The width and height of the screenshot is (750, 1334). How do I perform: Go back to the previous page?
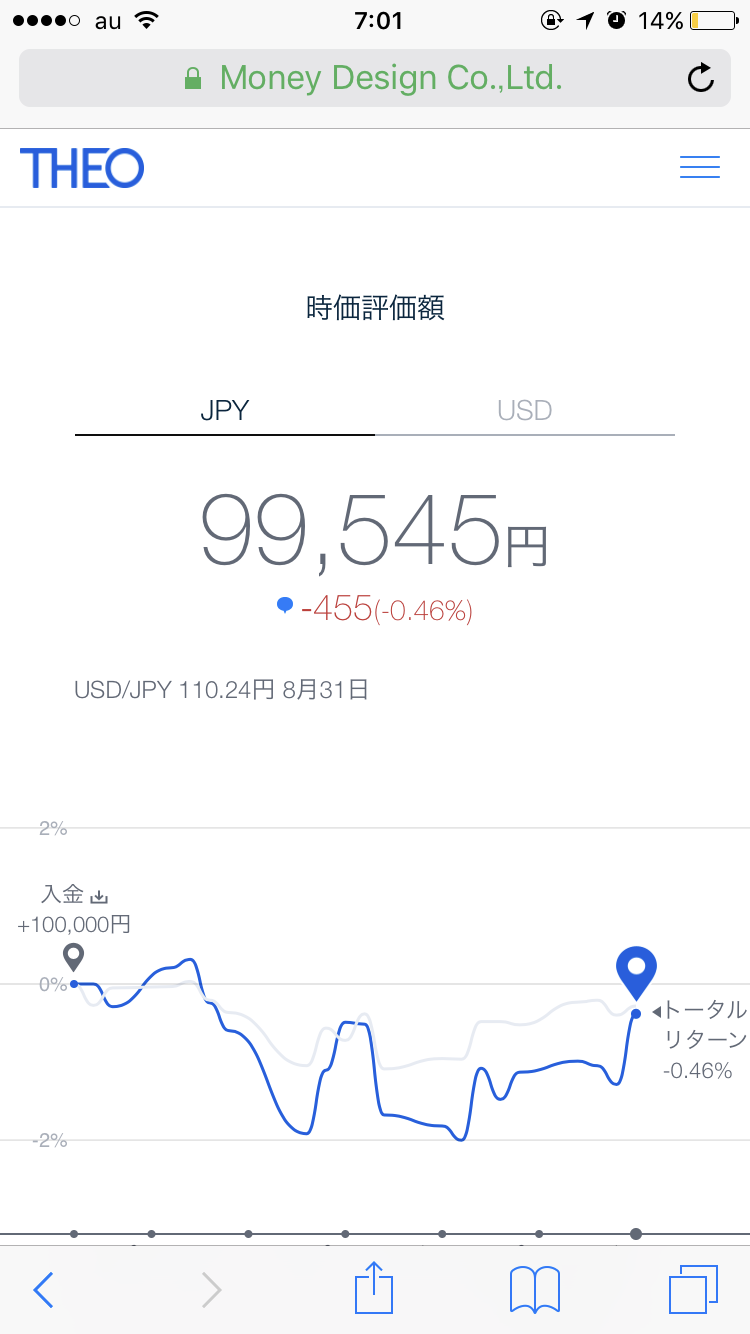click(43, 1290)
